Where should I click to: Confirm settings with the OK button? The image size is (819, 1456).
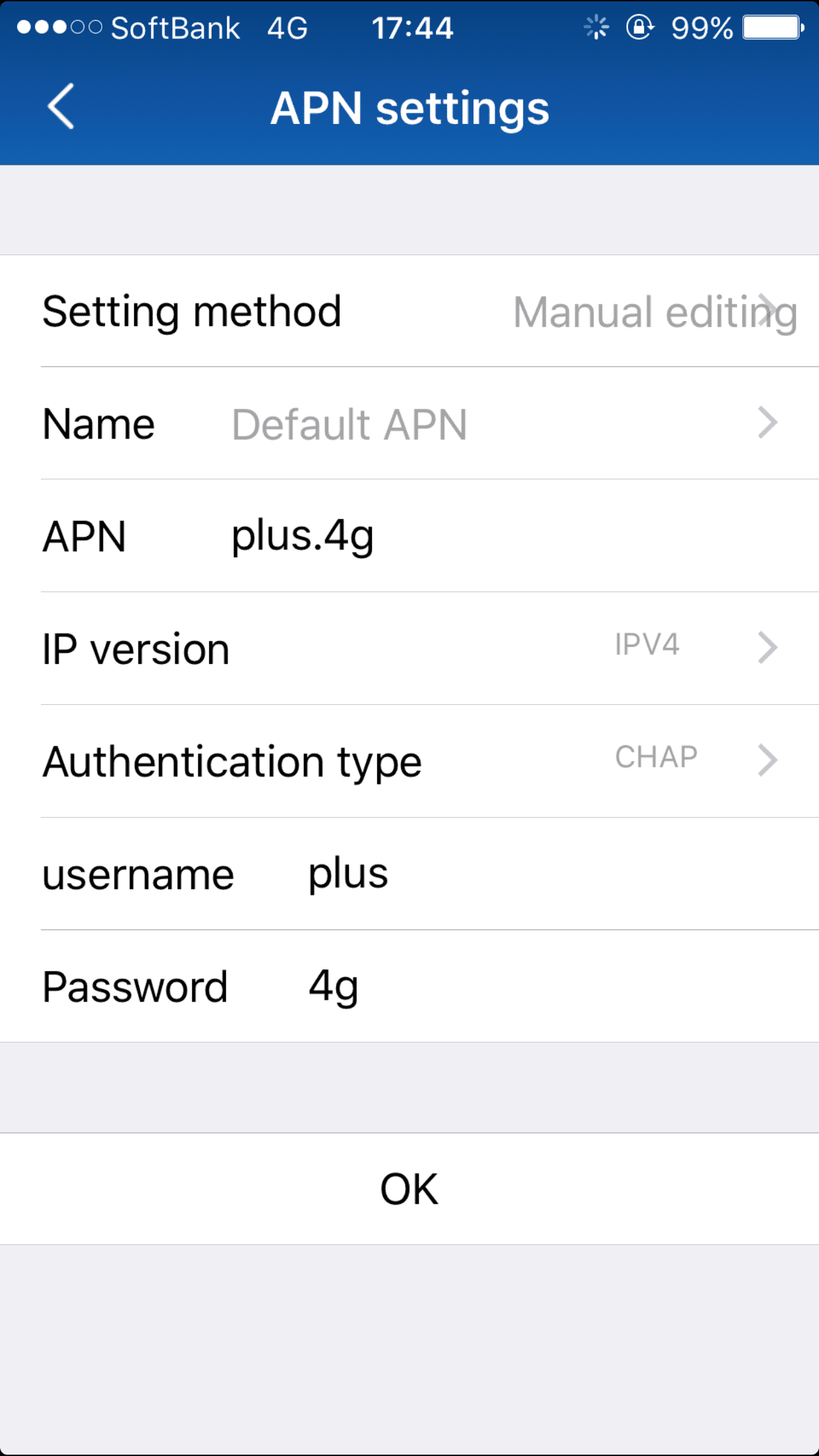pyautogui.click(x=409, y=1189)
